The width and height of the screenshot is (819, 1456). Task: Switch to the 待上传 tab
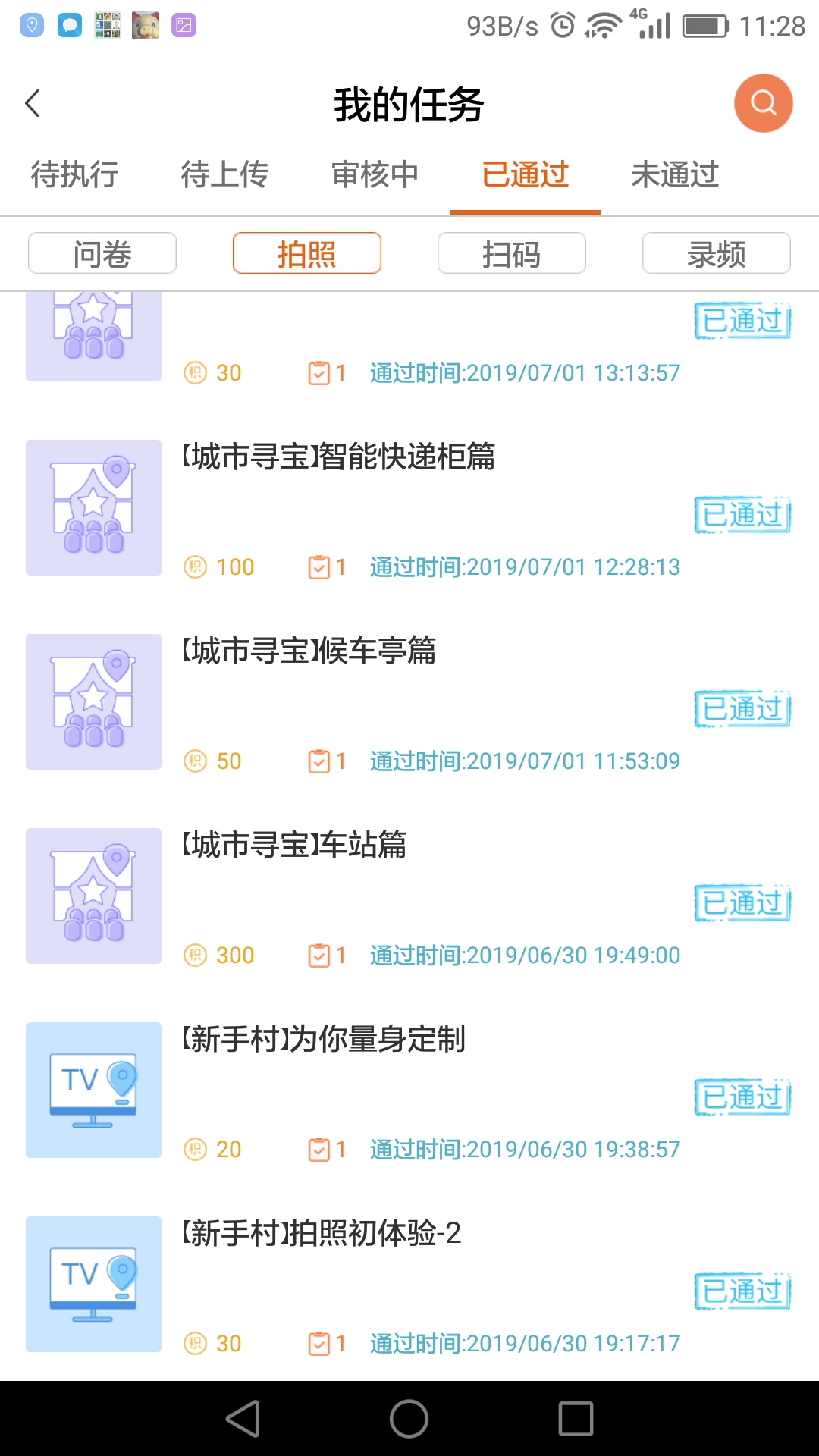[x=224, y=174]
